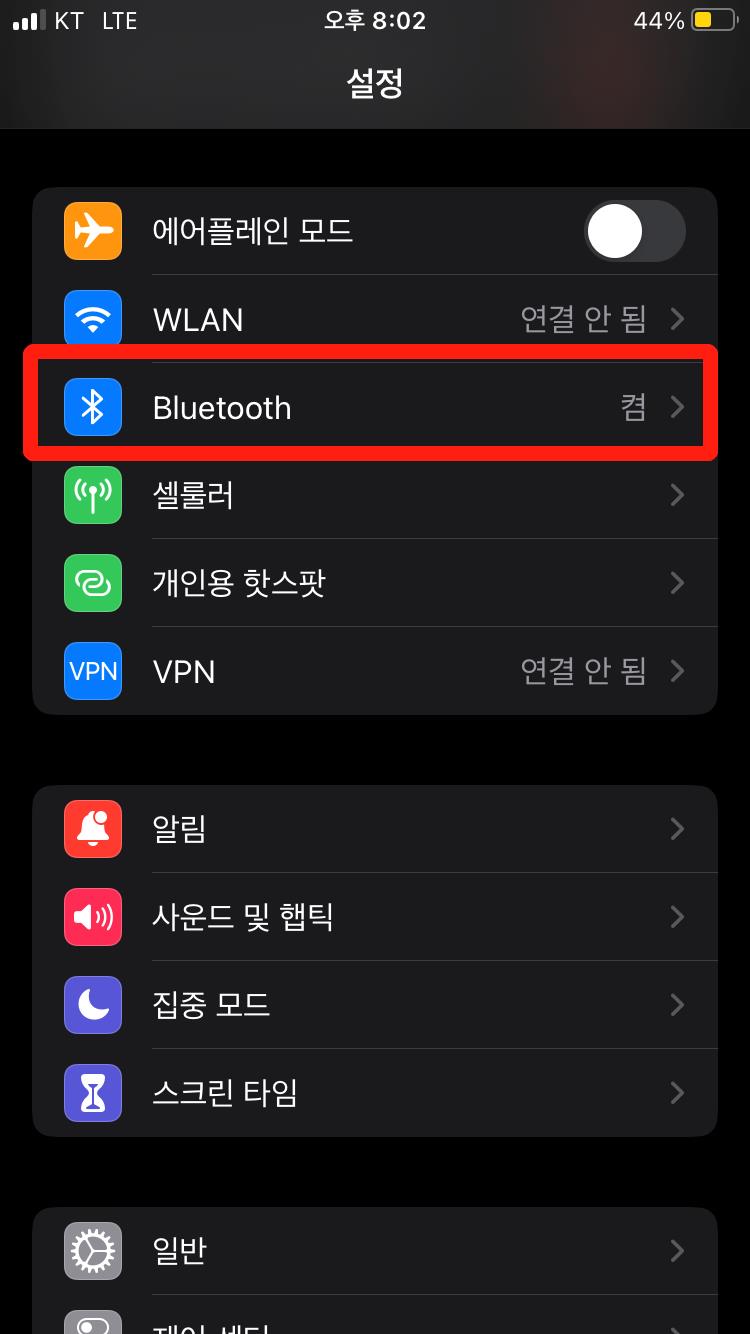This screenshot has height=1334, width=750.
Task: Open 일반 settings
Action: 375,1251
